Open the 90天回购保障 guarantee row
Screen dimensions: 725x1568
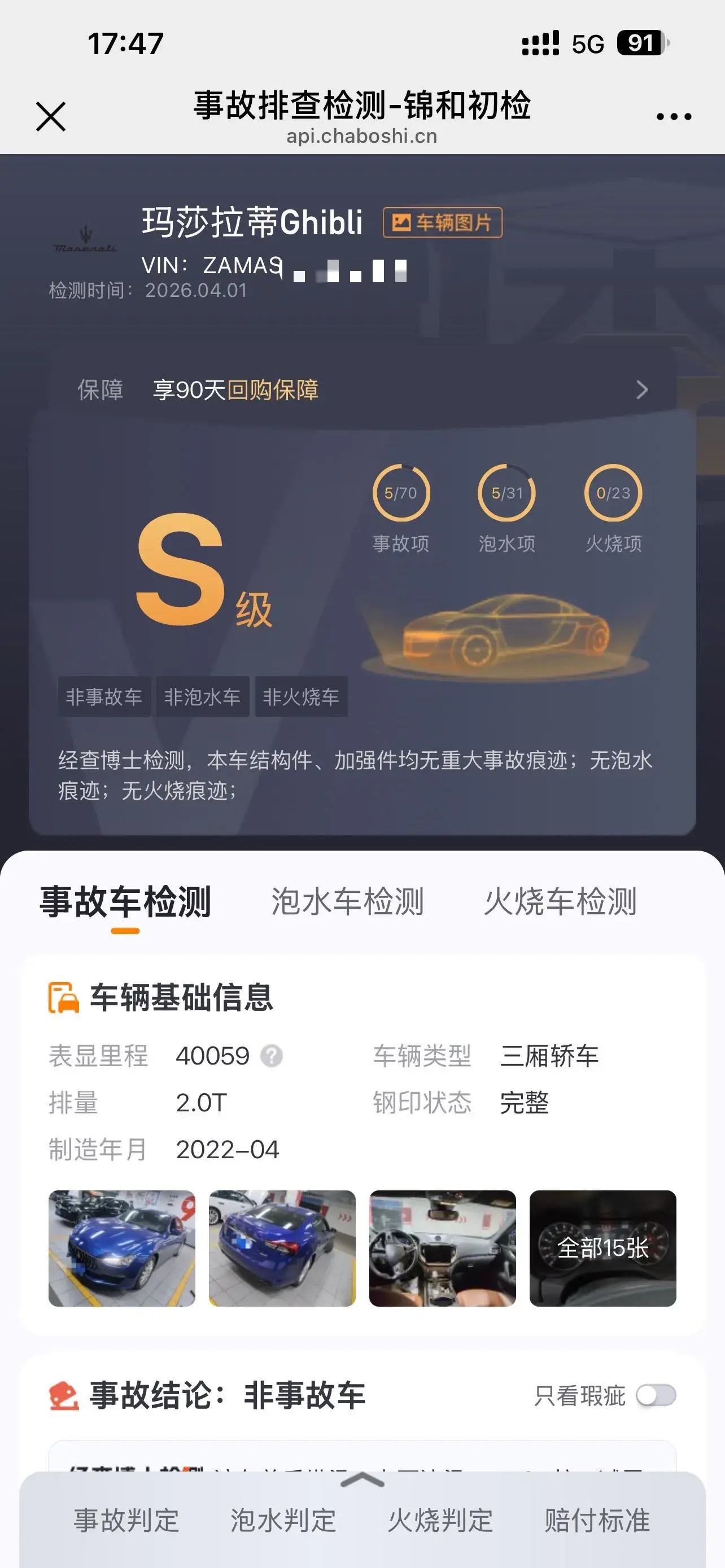click(362, 390)
